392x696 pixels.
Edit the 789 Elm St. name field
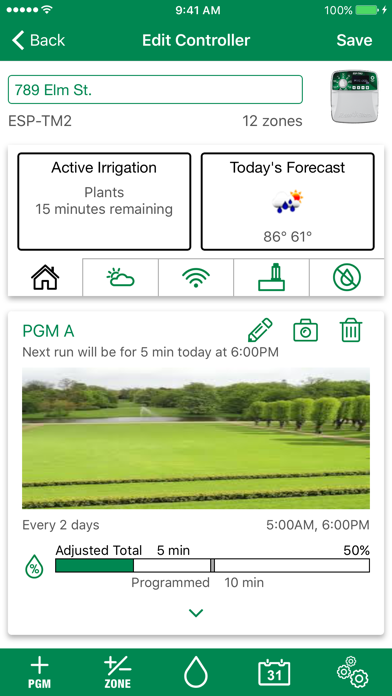point(155,90)
